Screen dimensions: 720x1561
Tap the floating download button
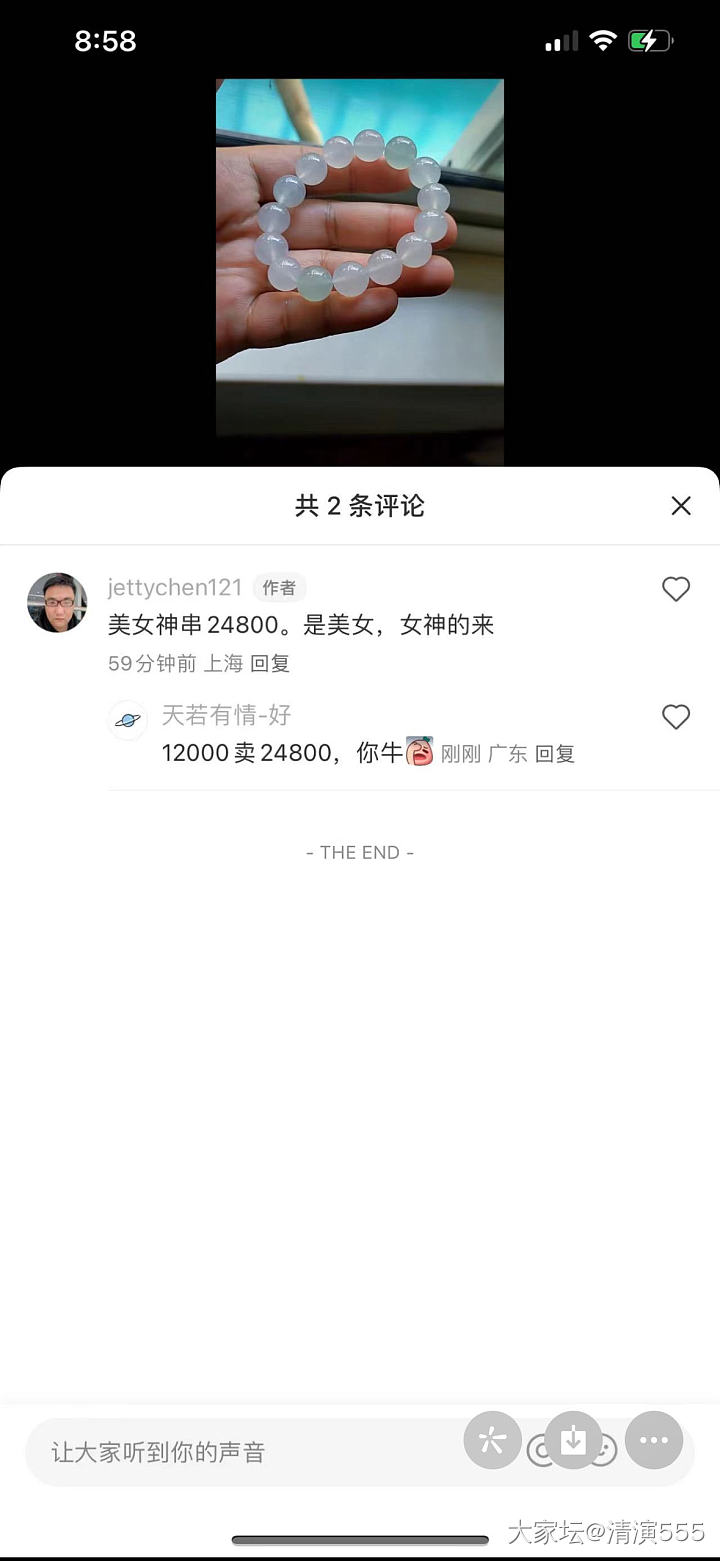[x=573, y=1440]
